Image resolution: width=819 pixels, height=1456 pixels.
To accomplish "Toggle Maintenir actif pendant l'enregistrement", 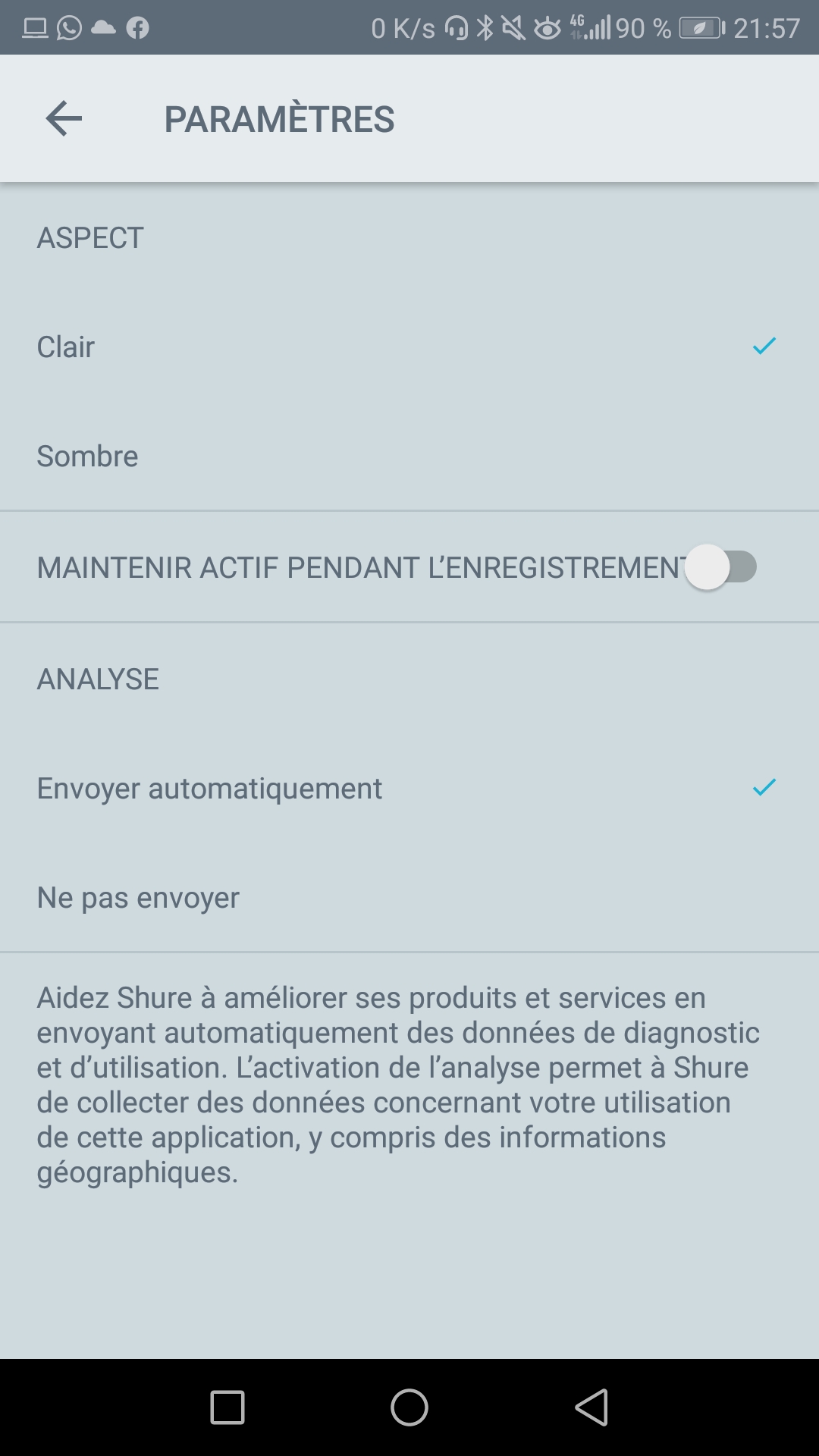I will pos(720,567).
